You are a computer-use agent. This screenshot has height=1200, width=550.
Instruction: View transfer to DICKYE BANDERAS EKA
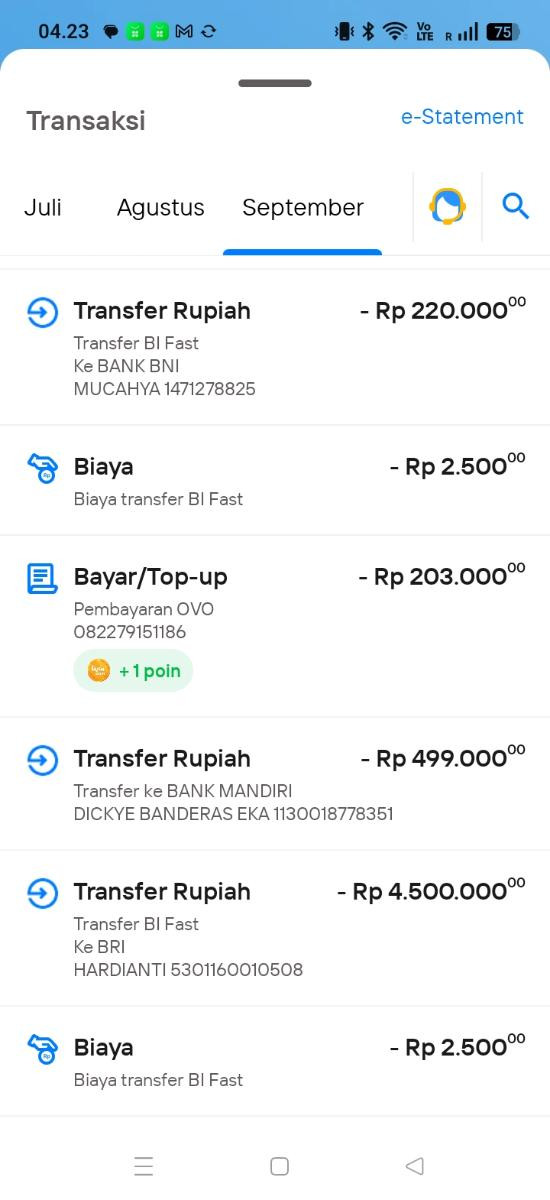click(275, 784)
